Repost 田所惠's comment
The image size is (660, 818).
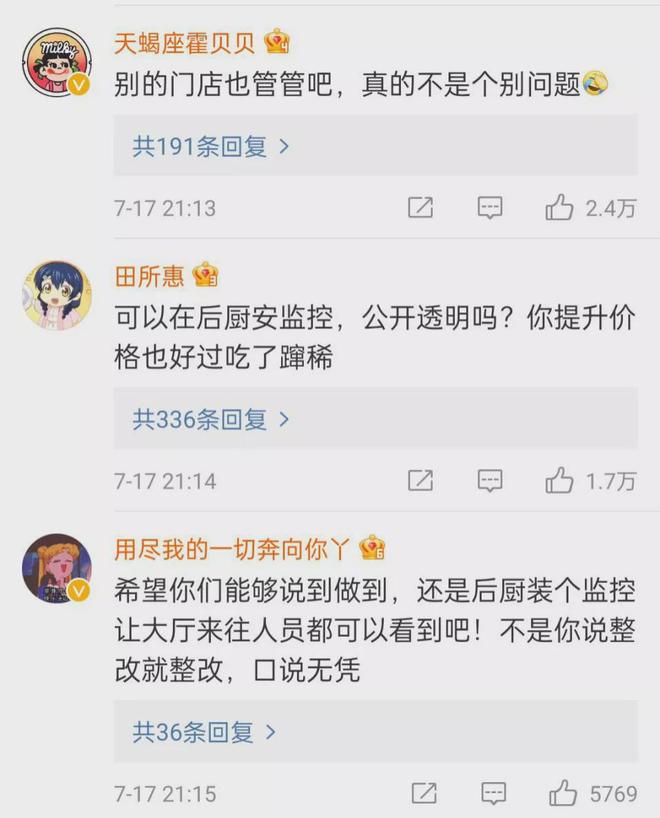click(x=420, y=481)
